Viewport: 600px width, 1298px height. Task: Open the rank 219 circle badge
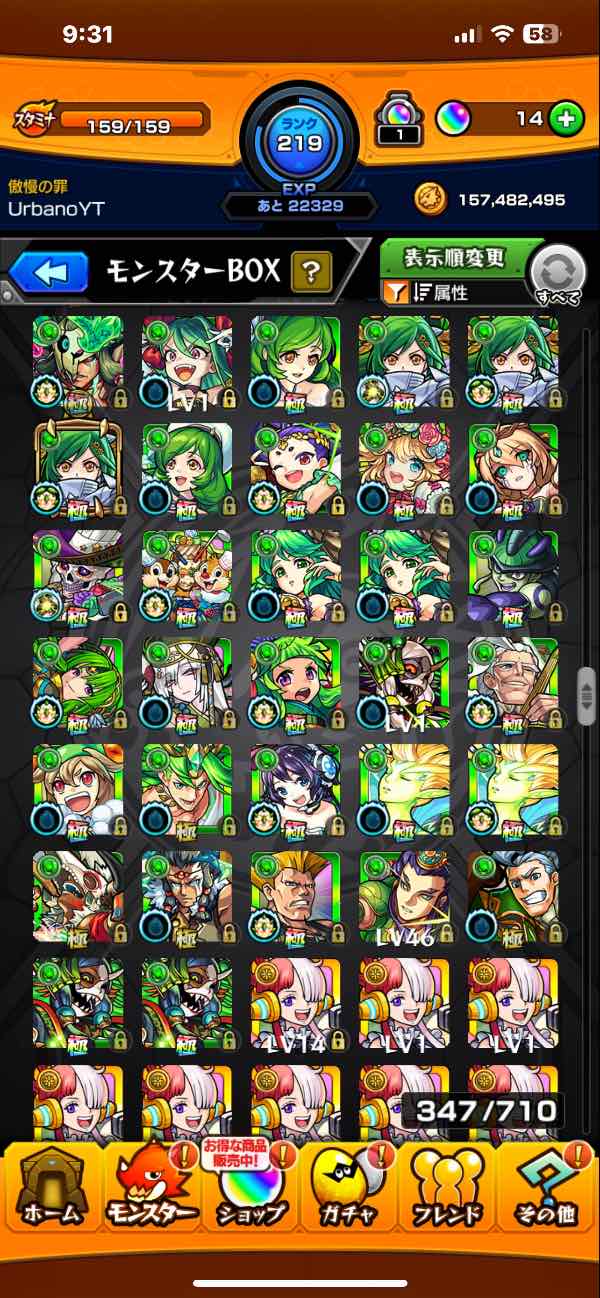pyautogui.click(x=300, y=138)
